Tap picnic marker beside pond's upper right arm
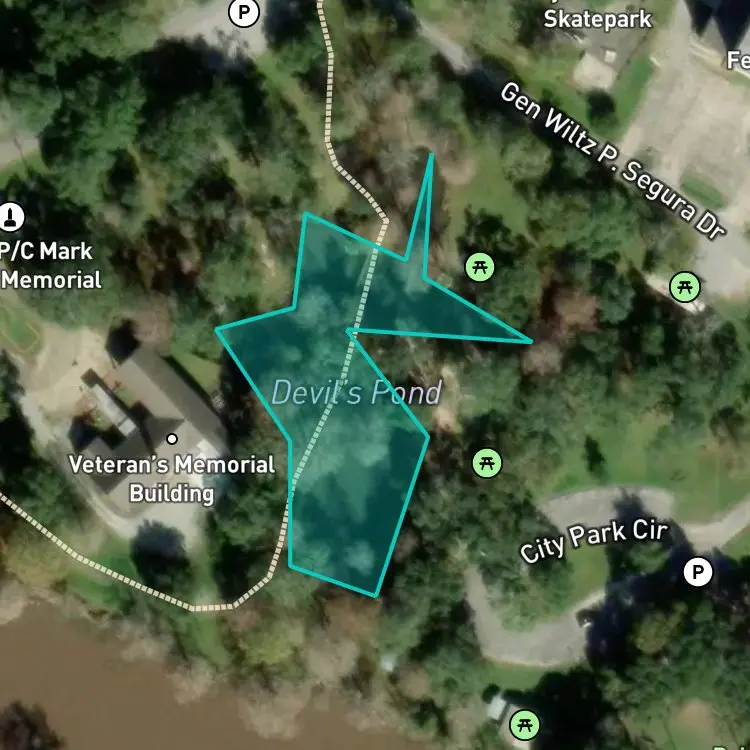Viewport: 750px width, 750px height. click(480, 267)
